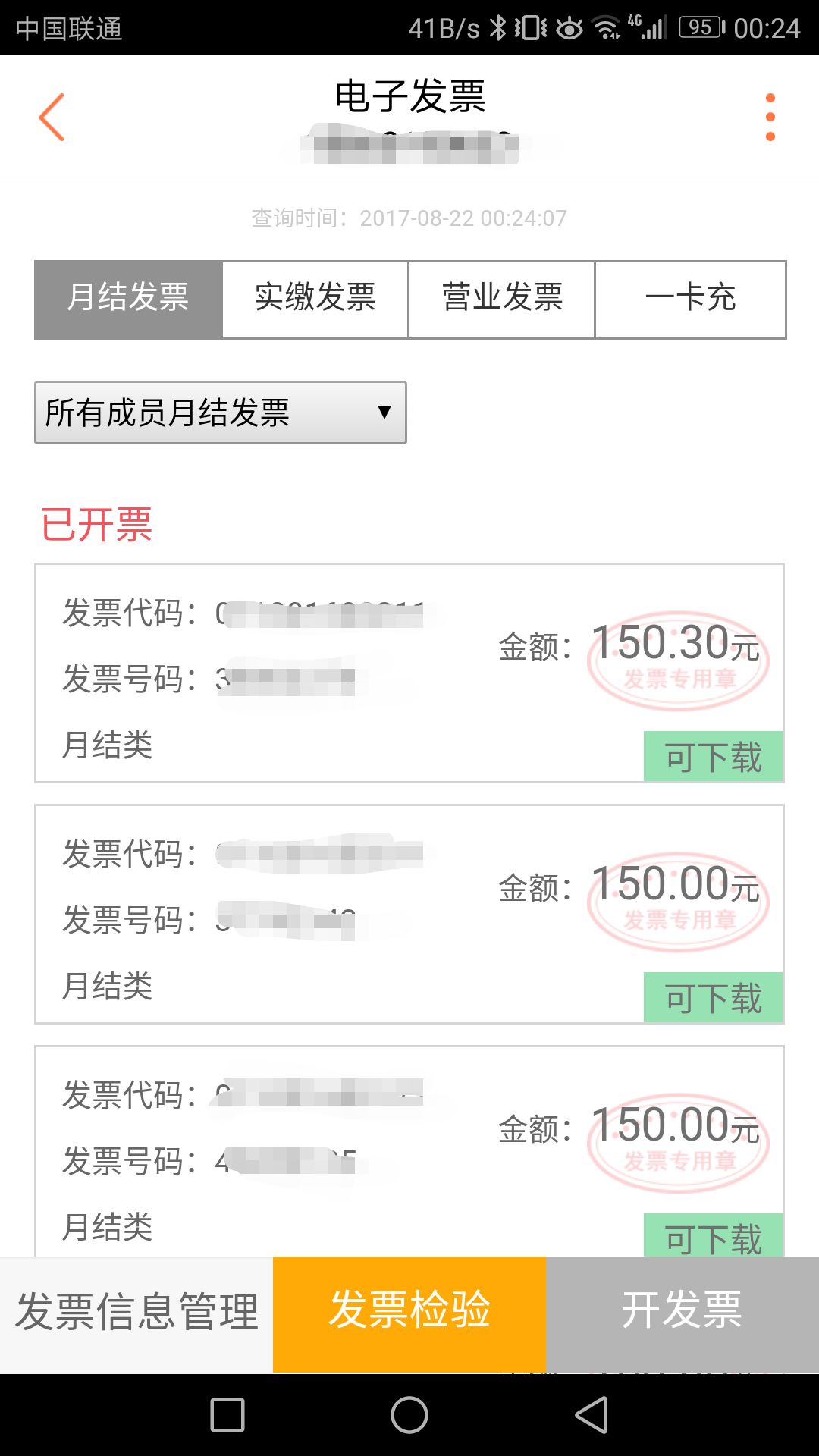The width and height of the screenshot is (819, 1456).
Task: Select the 一卡充 tab
Action: pyautogui.click(x=691, y=299)
